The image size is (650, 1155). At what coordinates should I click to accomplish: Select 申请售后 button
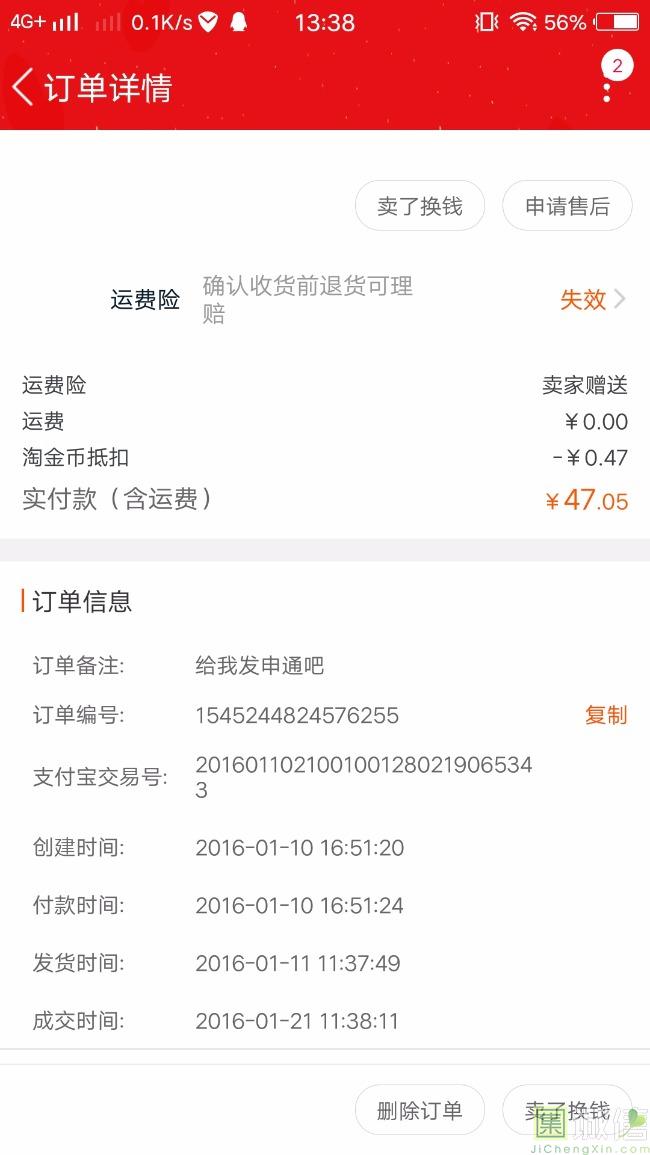(x=567, y=206)
